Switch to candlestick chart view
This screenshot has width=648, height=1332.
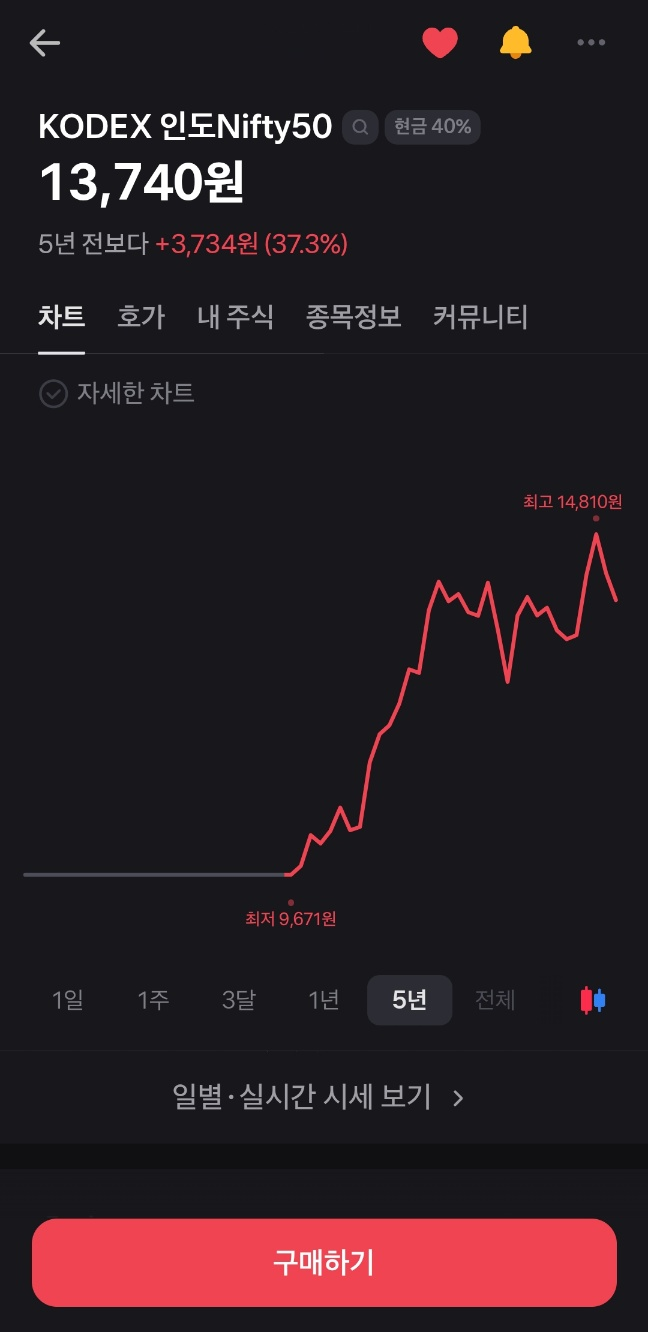[593, 1000]
